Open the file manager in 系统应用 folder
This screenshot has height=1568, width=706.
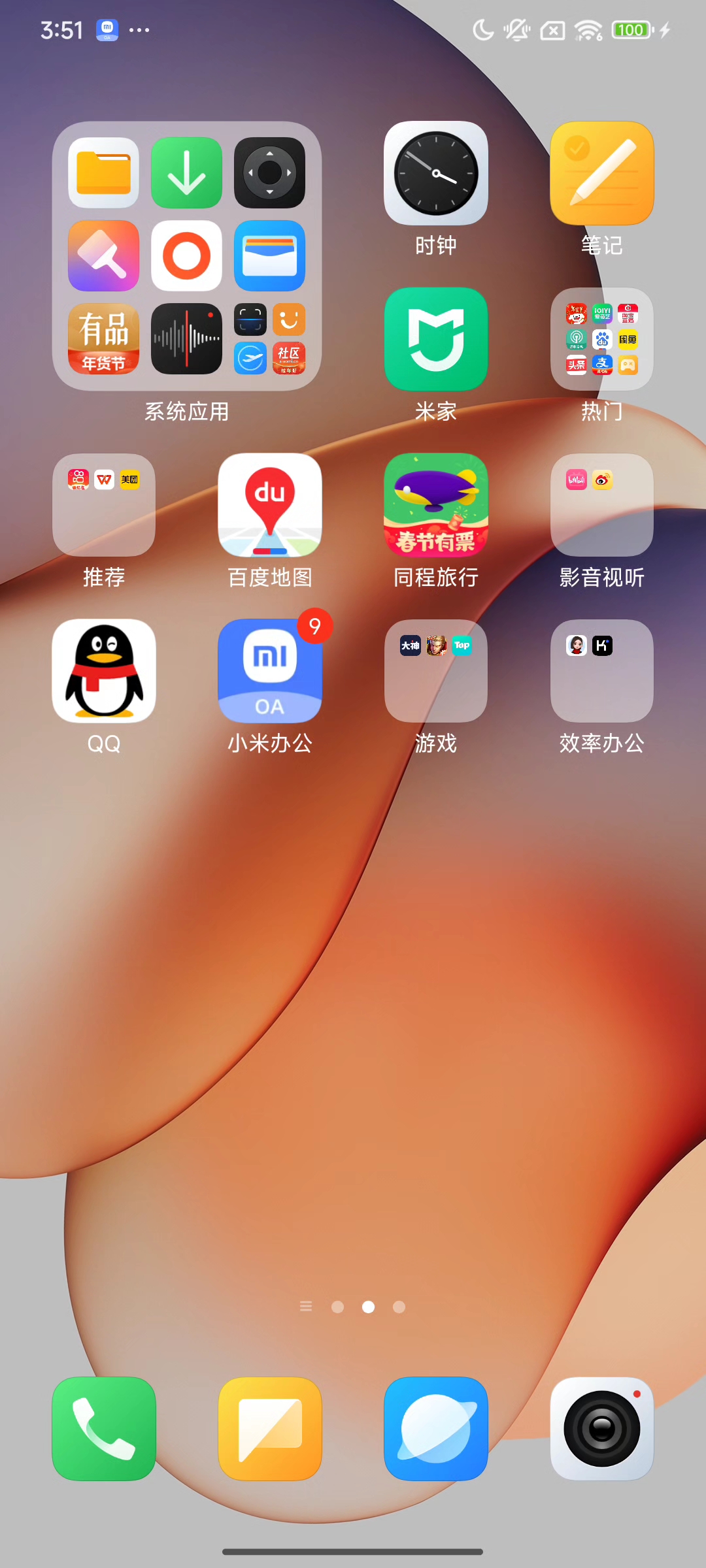coord(104,172)
